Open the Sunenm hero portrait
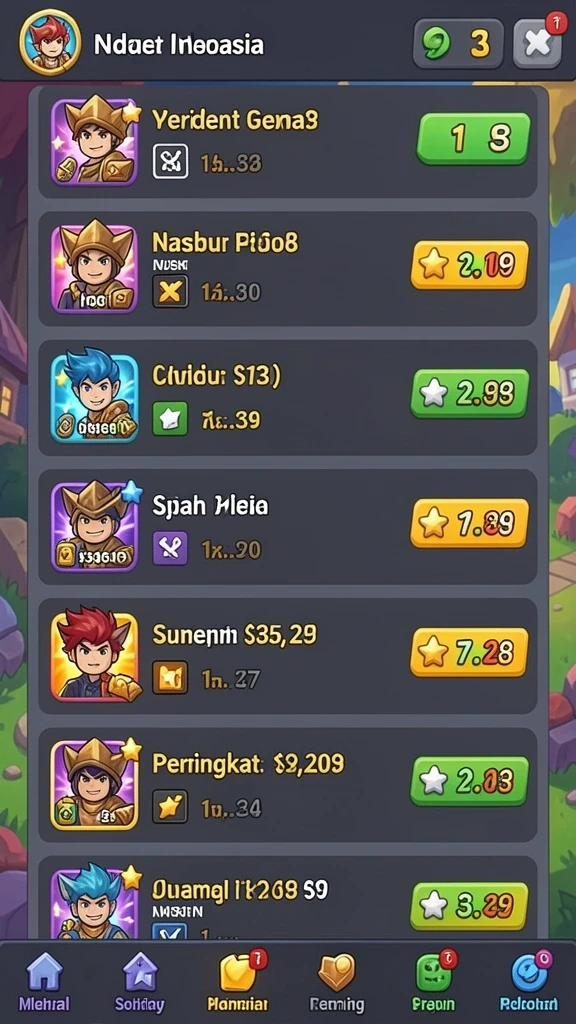Viewport: 576px width, 1024px height. (95, 656)
